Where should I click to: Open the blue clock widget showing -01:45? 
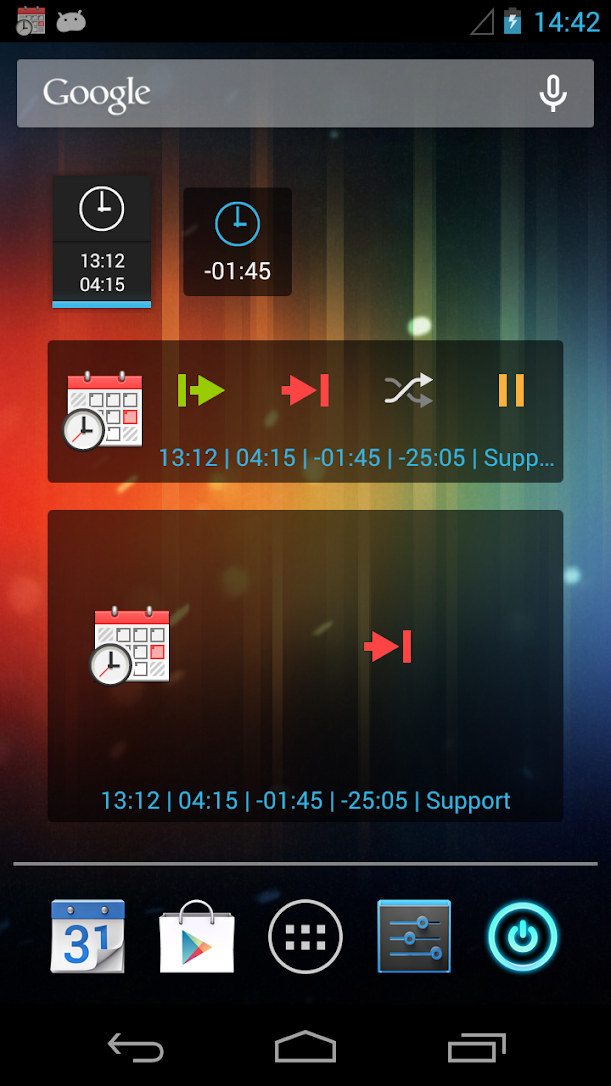[x=237, y=242]
